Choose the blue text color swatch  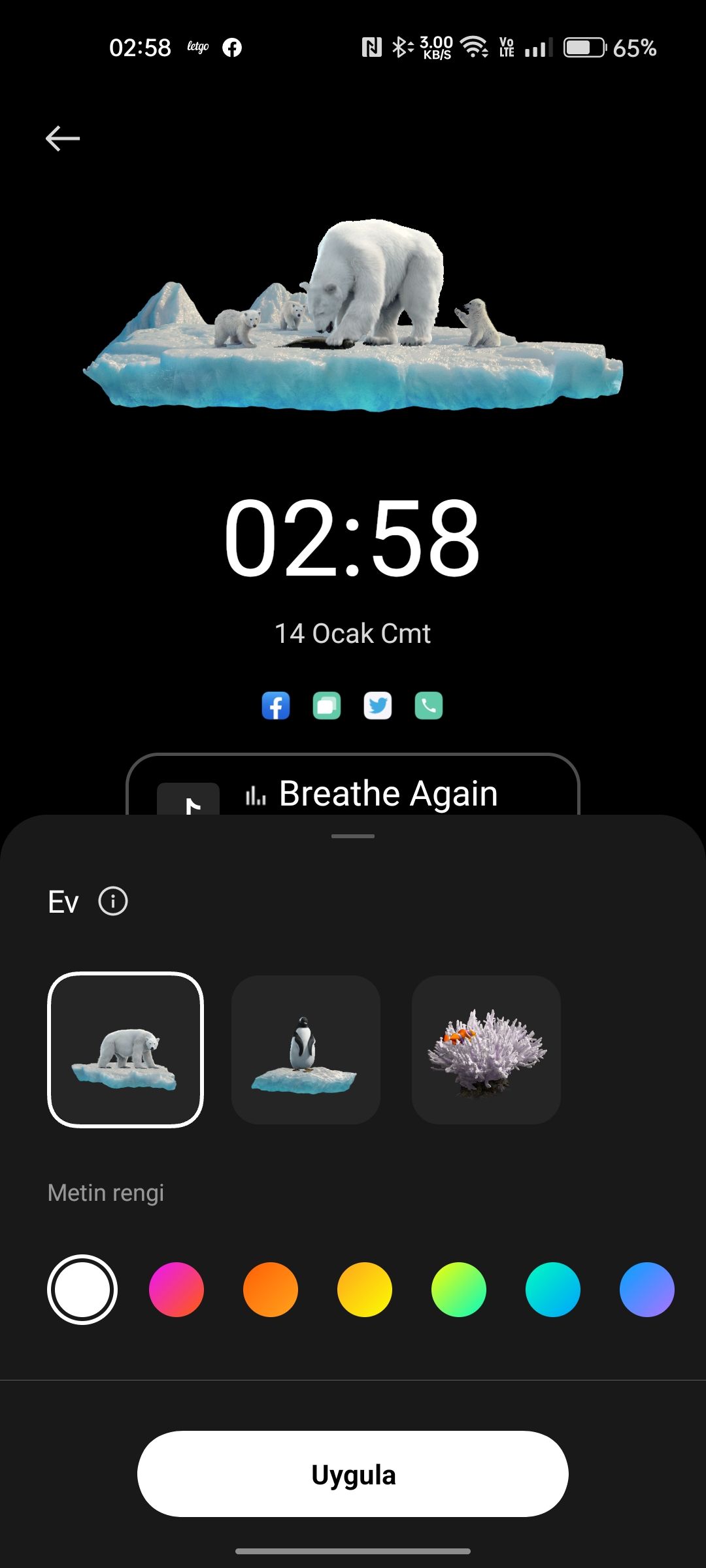pos(647,1290)
